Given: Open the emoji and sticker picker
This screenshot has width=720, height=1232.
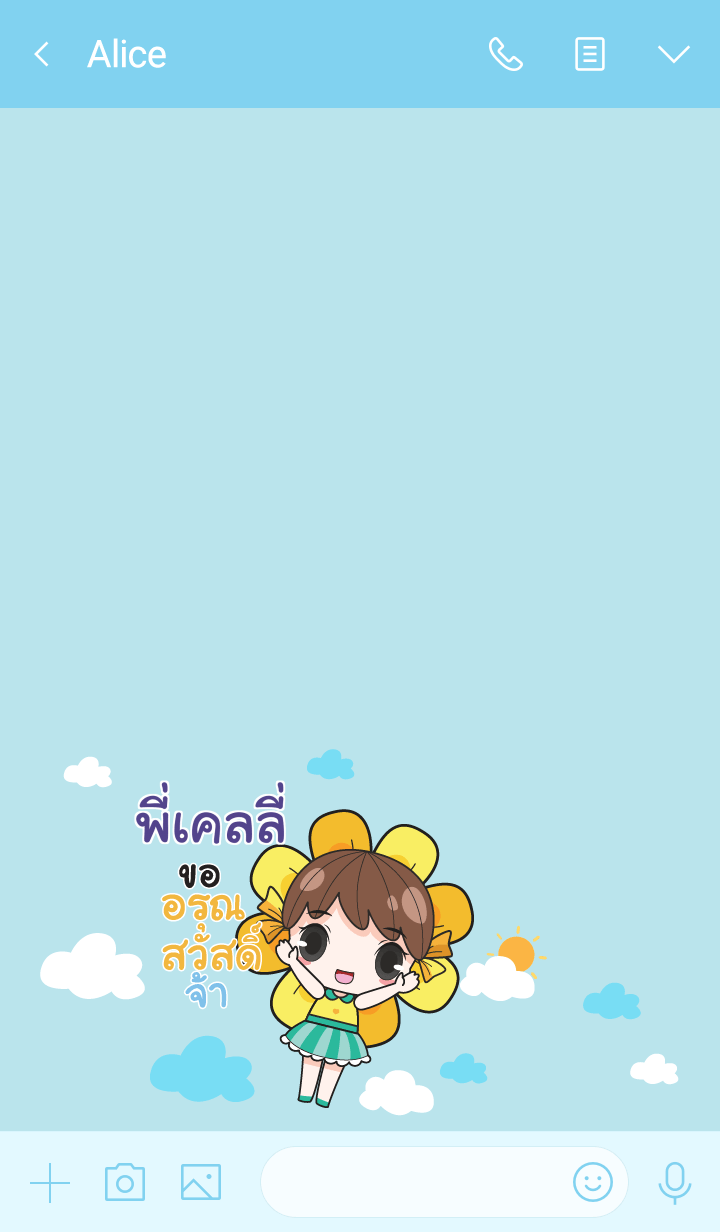Looking at the screenshot, I should coord(592,1182).
